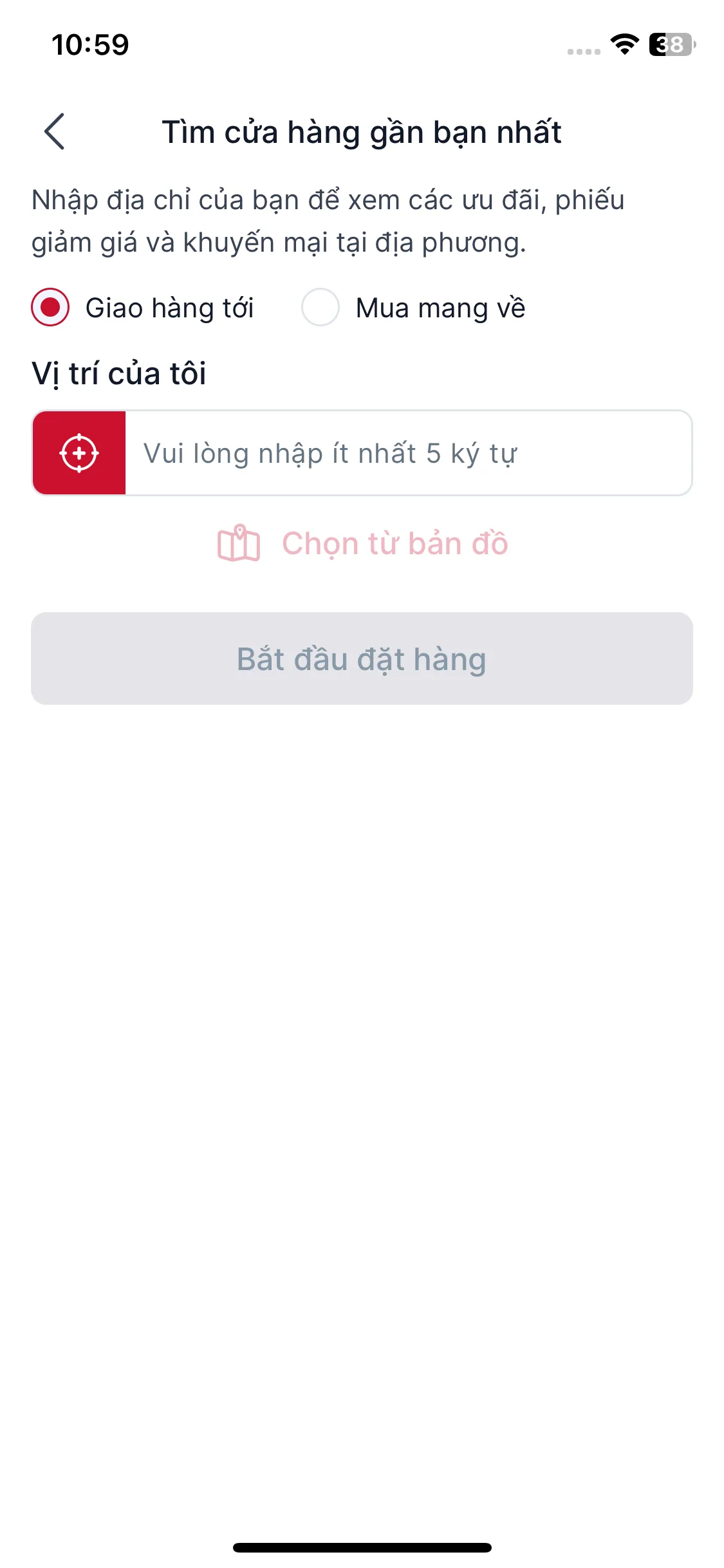Select the 'Mua mang về' radio button
The height and width of the screenshot is (1568, 724).
tap(320, 308)
